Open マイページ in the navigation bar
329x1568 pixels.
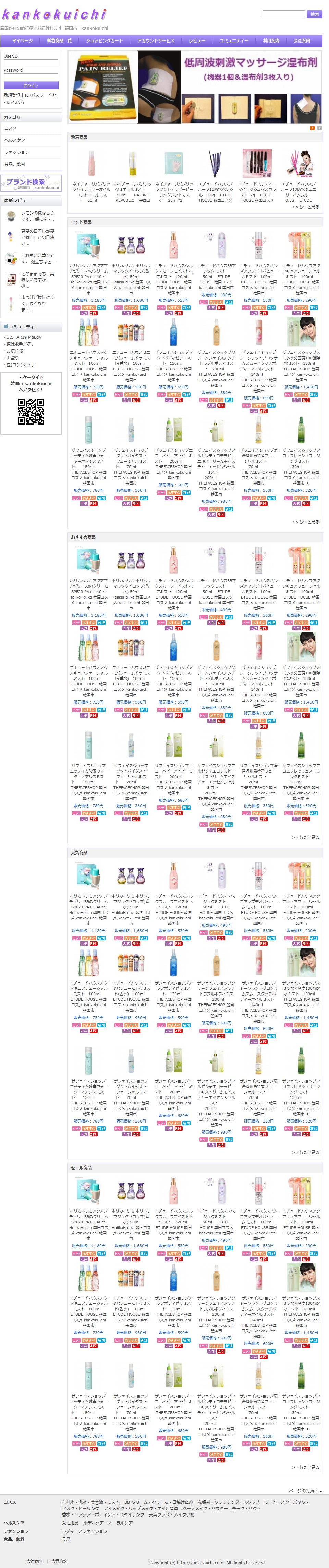pyautogui.click(x=23, y=41)
